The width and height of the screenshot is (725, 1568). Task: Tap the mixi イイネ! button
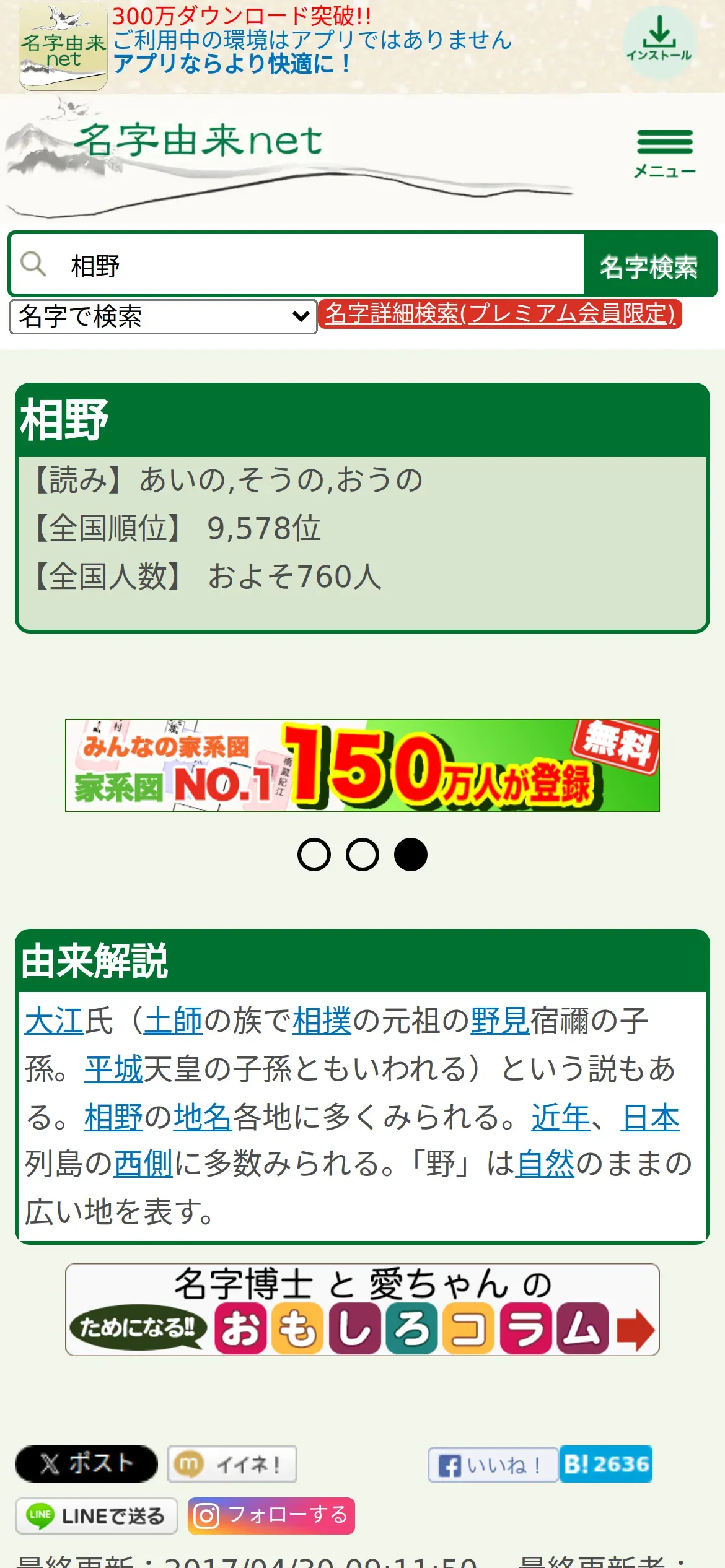(232, 1464)
